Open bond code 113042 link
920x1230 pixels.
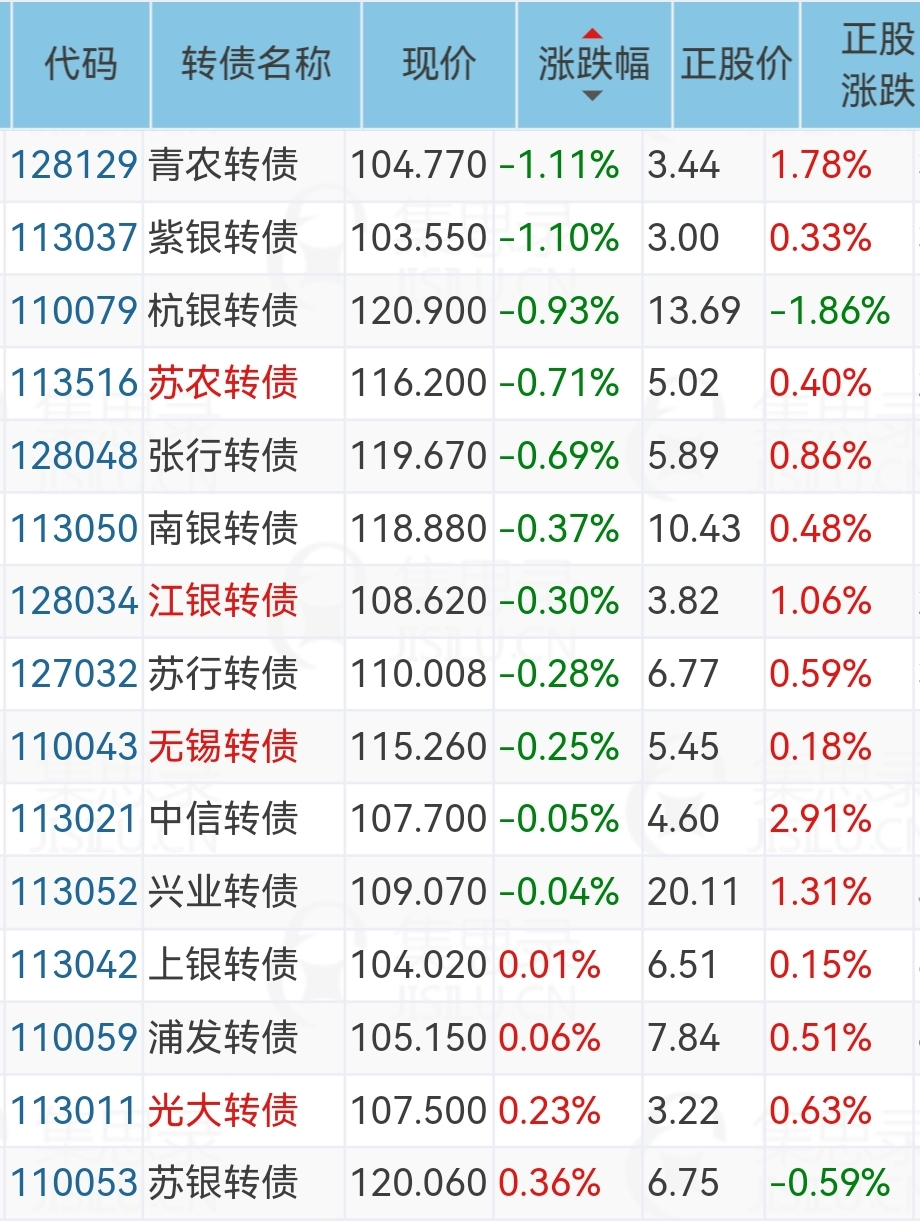tap(74, 965)
